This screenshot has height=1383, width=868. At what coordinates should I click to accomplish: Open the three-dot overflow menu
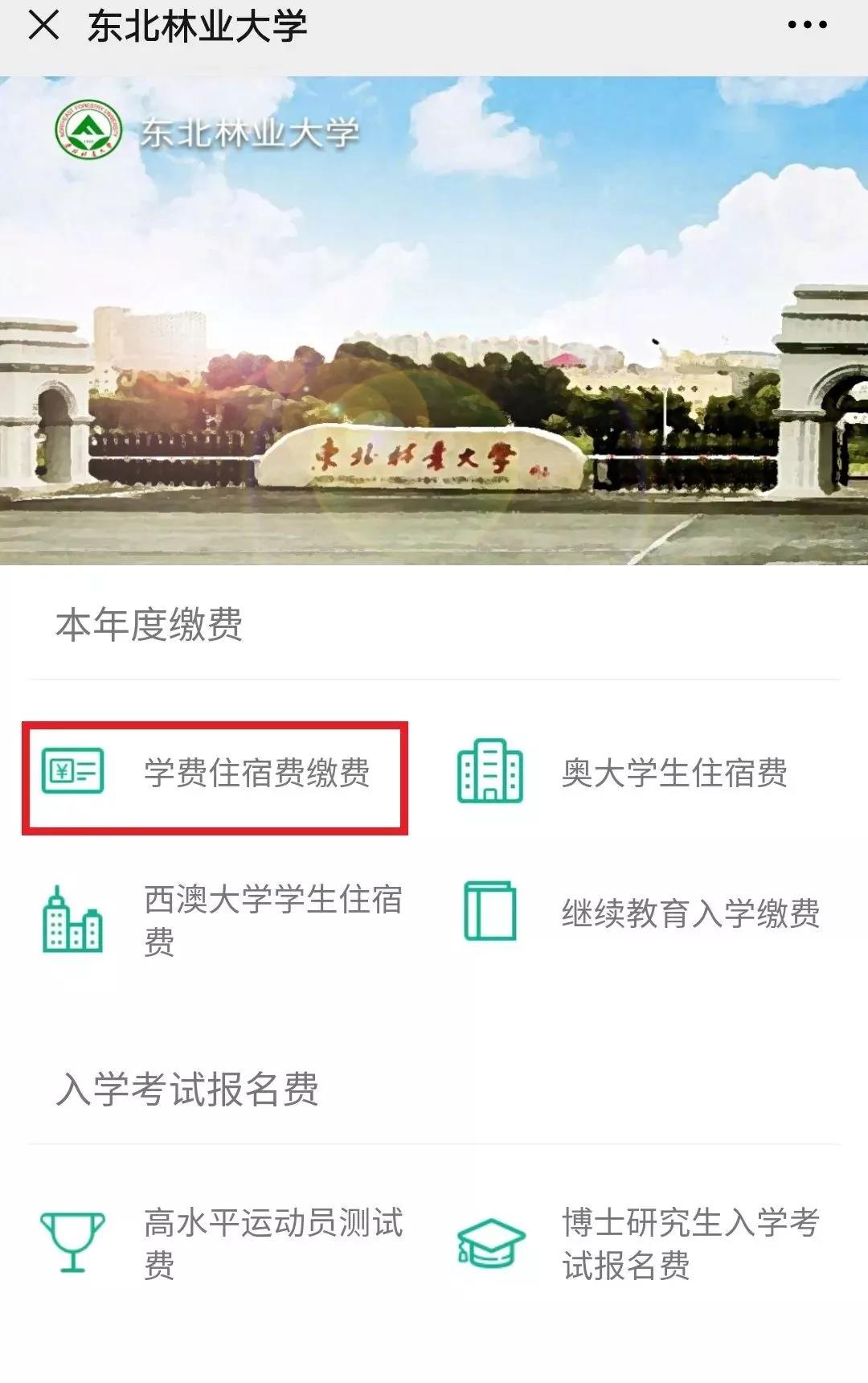807,26
